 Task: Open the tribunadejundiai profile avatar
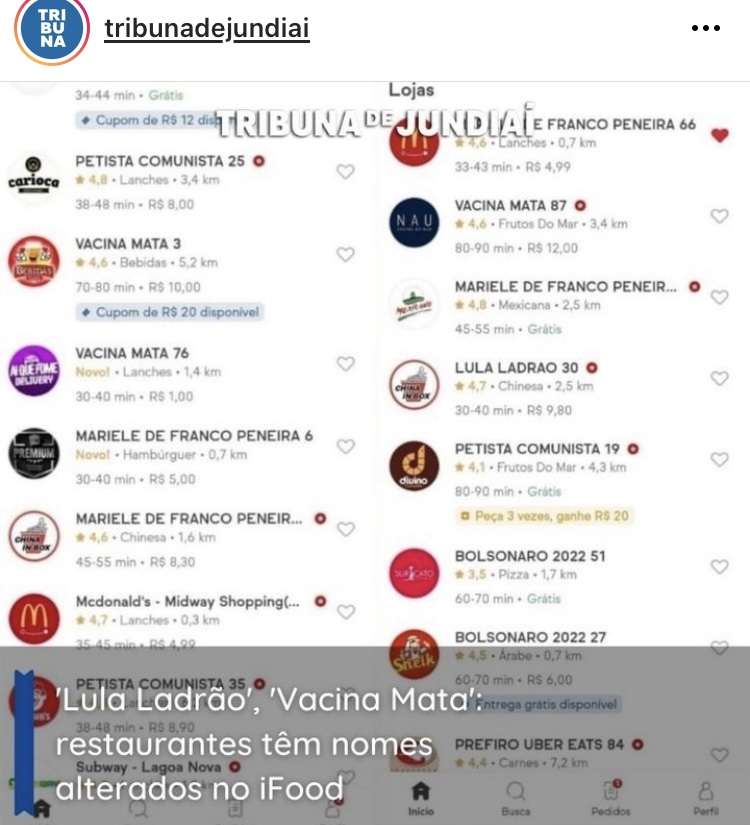coord(52,29)
